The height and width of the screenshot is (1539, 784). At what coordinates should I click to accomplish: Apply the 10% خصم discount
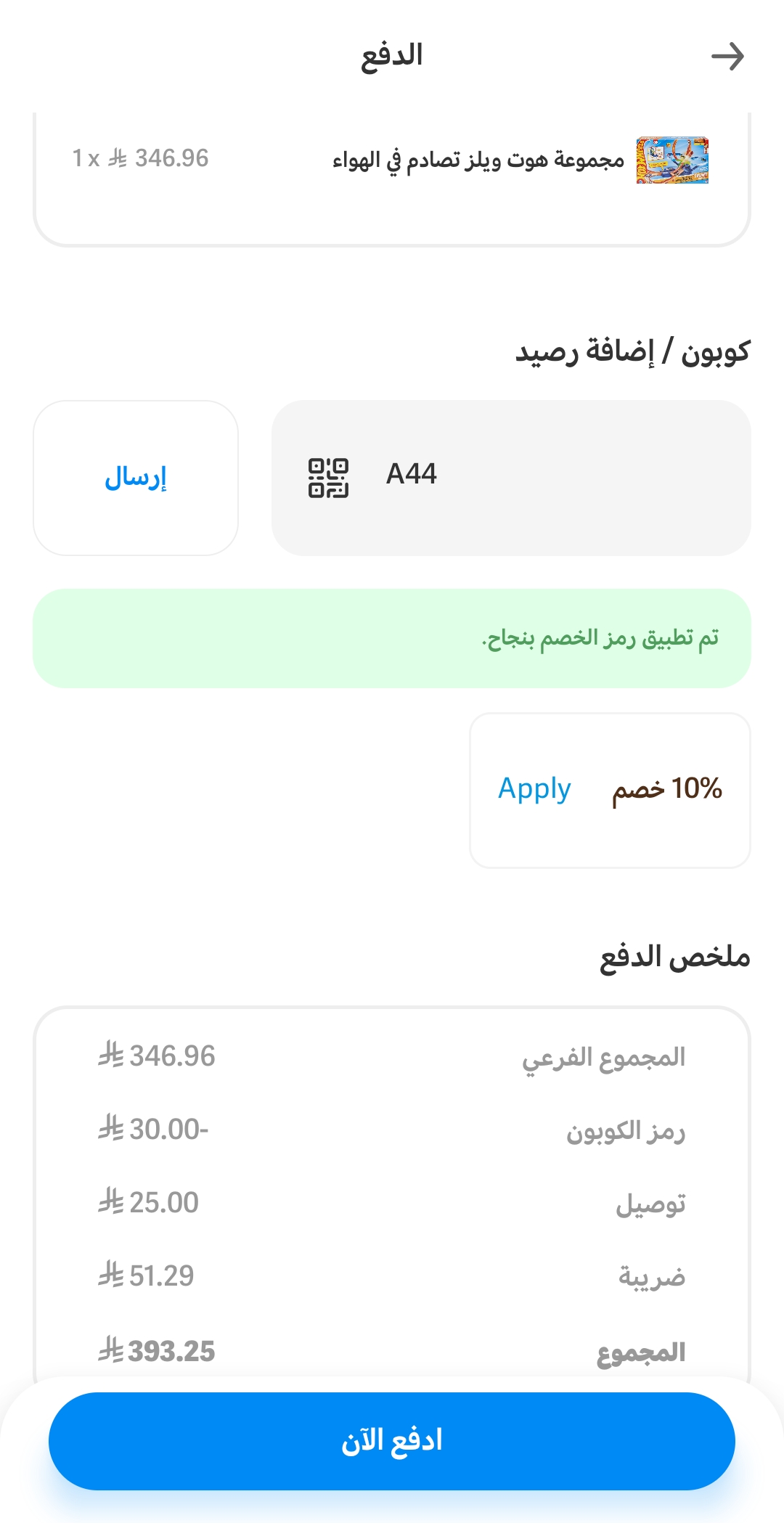534,788
